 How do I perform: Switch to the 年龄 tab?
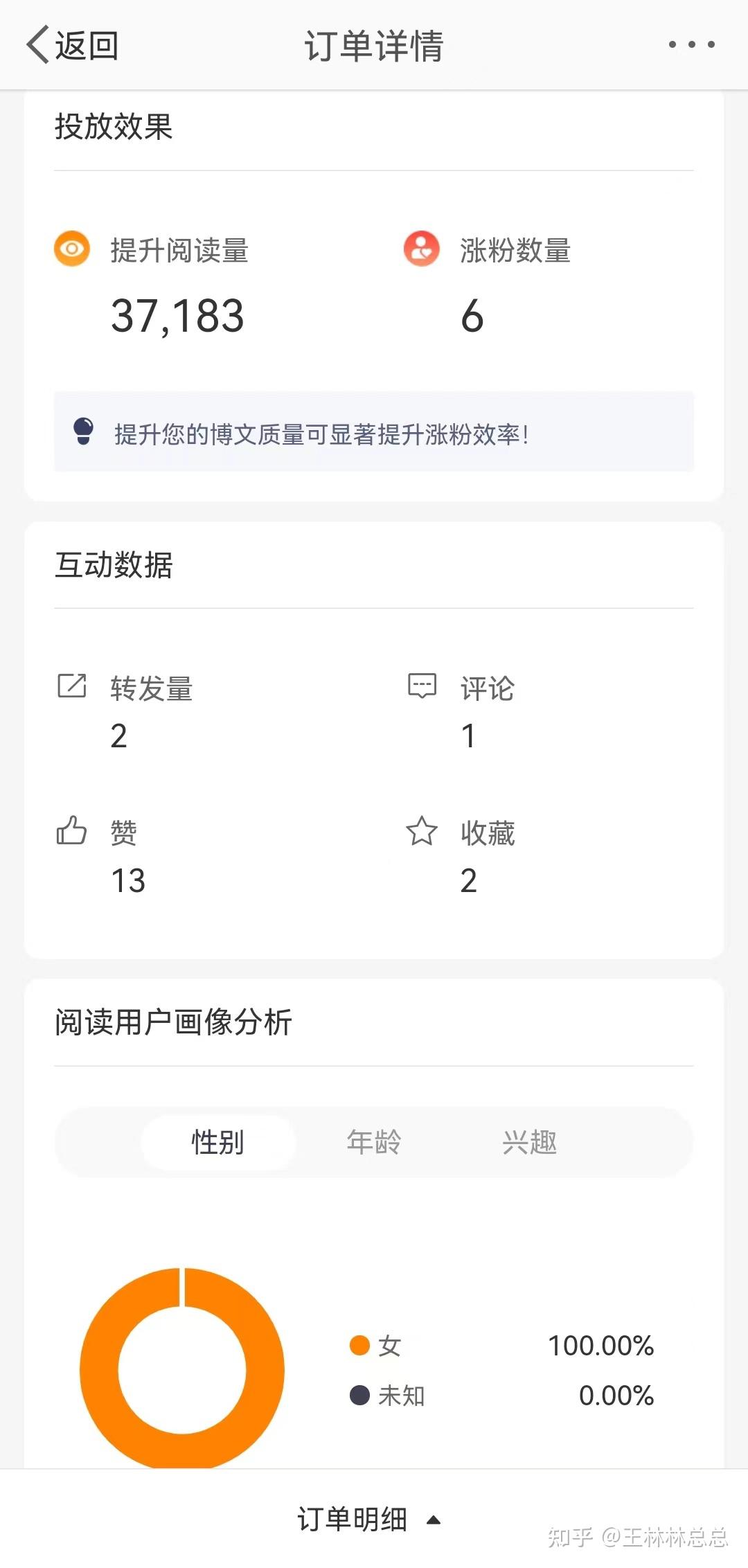point(374,1142)
